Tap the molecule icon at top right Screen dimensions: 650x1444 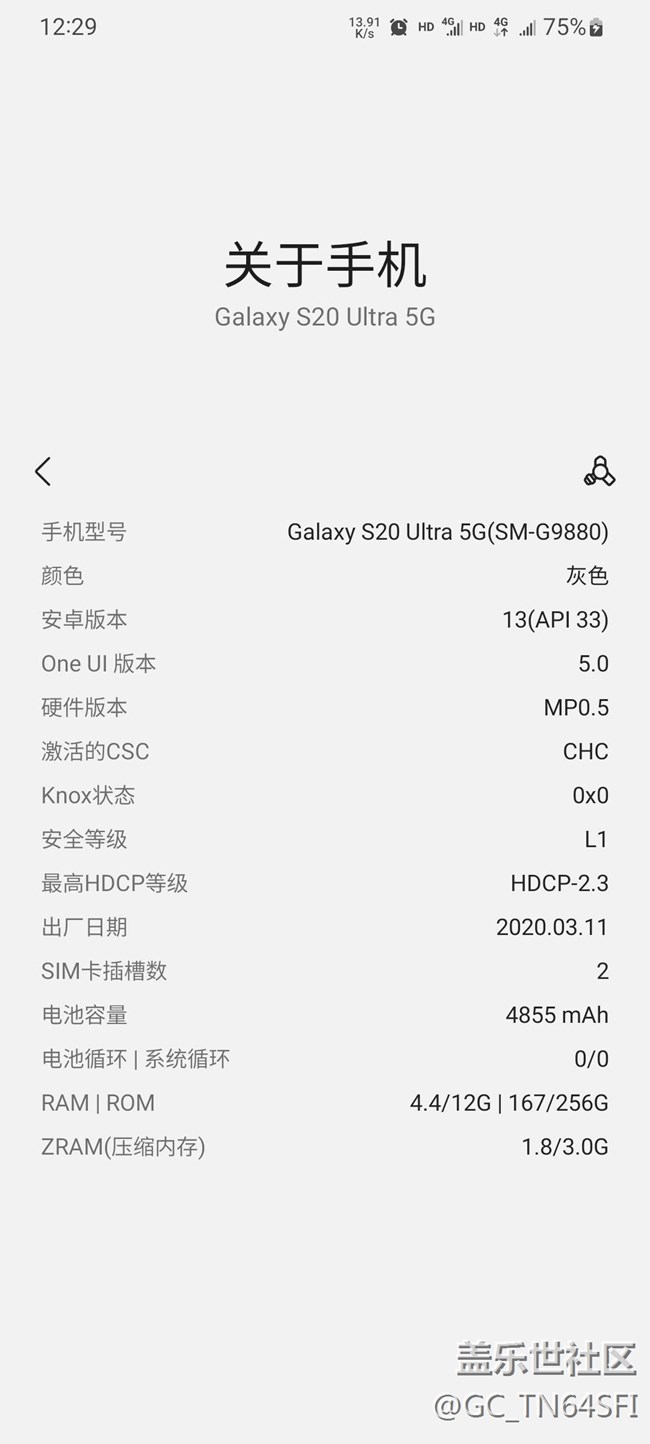[x=599, y=471]
